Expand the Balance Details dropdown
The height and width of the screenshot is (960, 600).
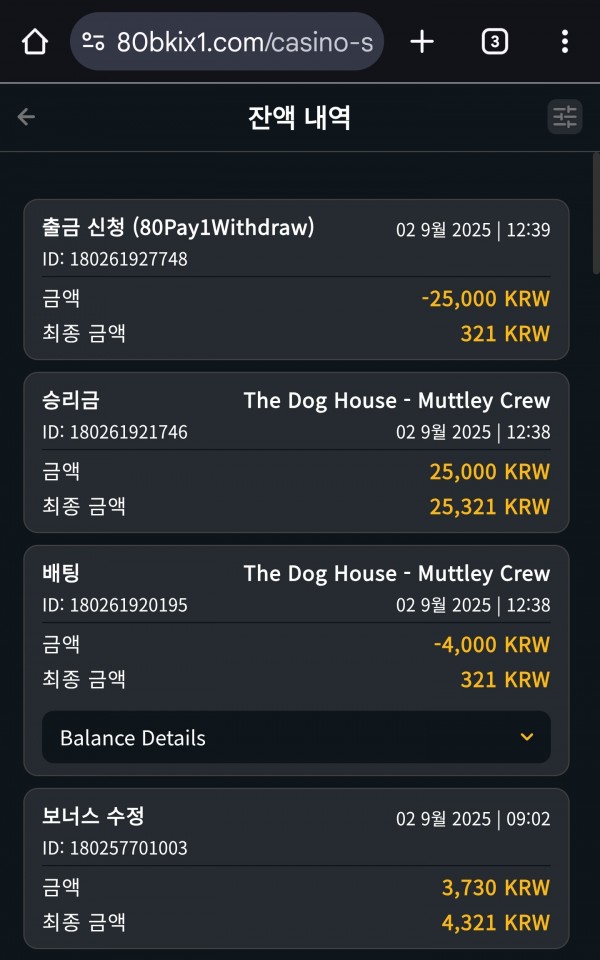[296, 737]
